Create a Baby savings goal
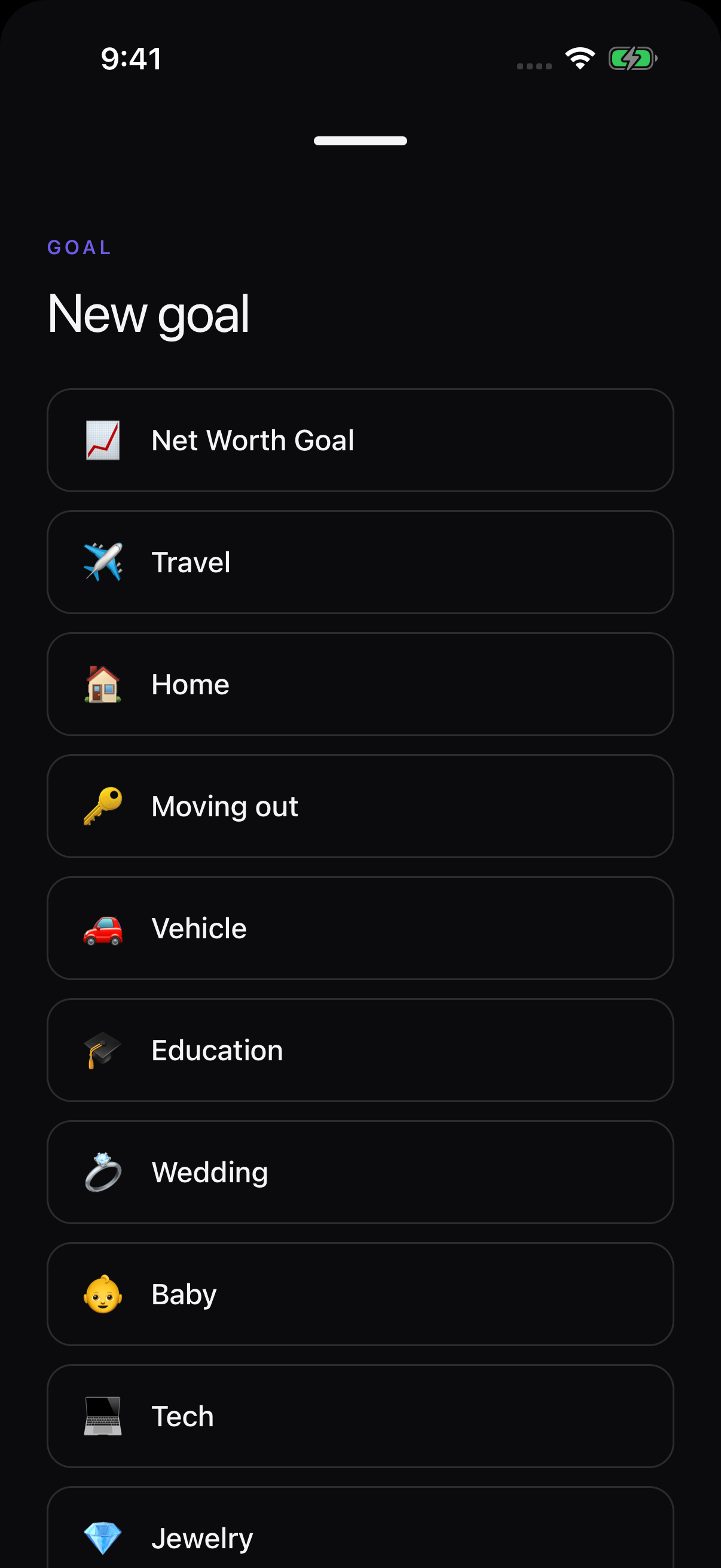This screenshot has width=721, height=1568. [x=360, y=1294]
